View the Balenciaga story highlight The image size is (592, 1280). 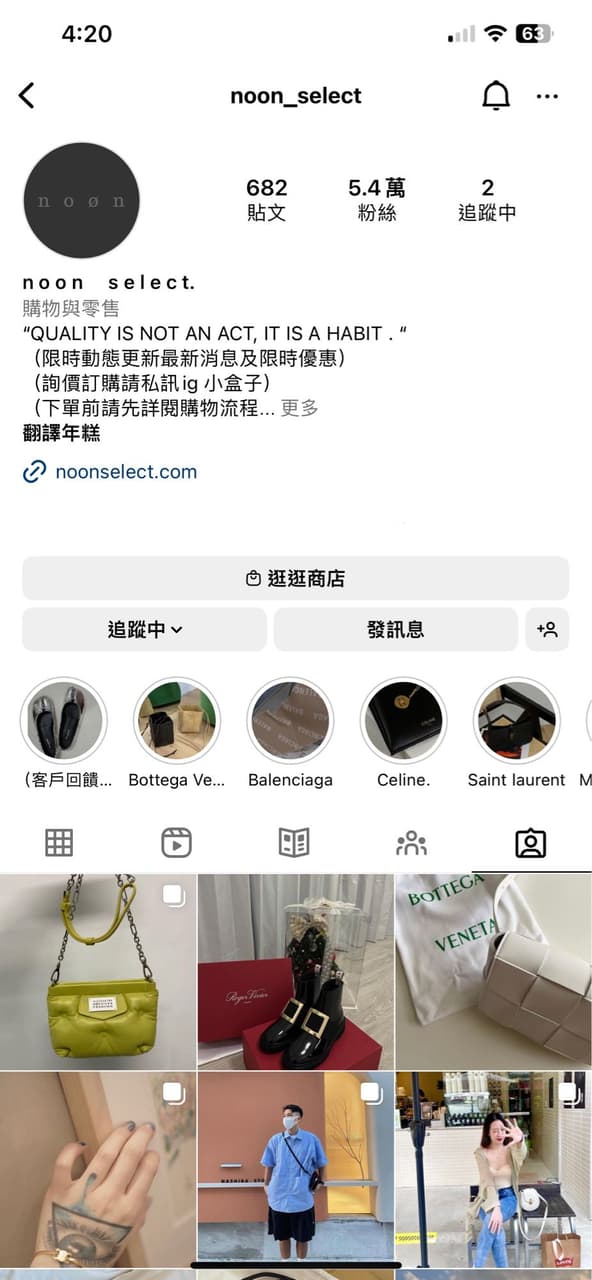290,721
